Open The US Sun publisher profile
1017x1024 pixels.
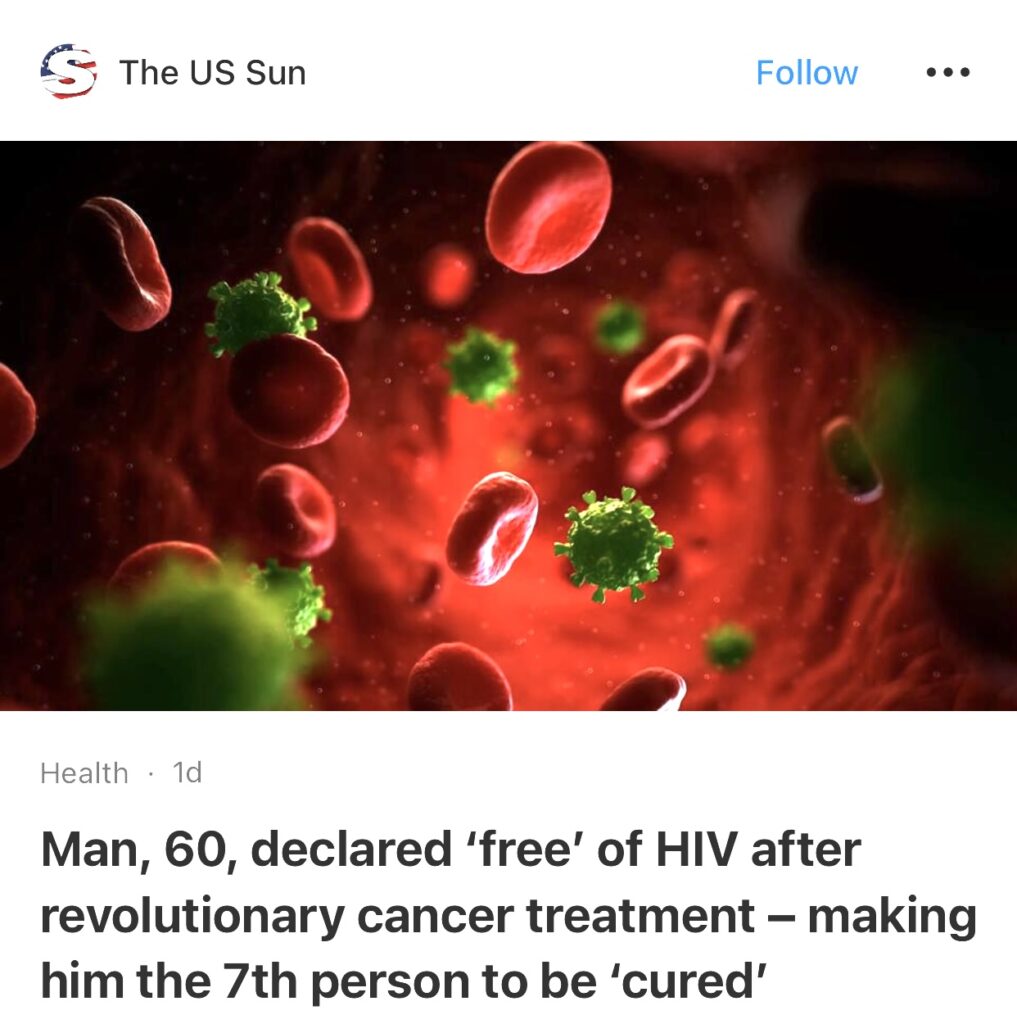tap(212, 73)
